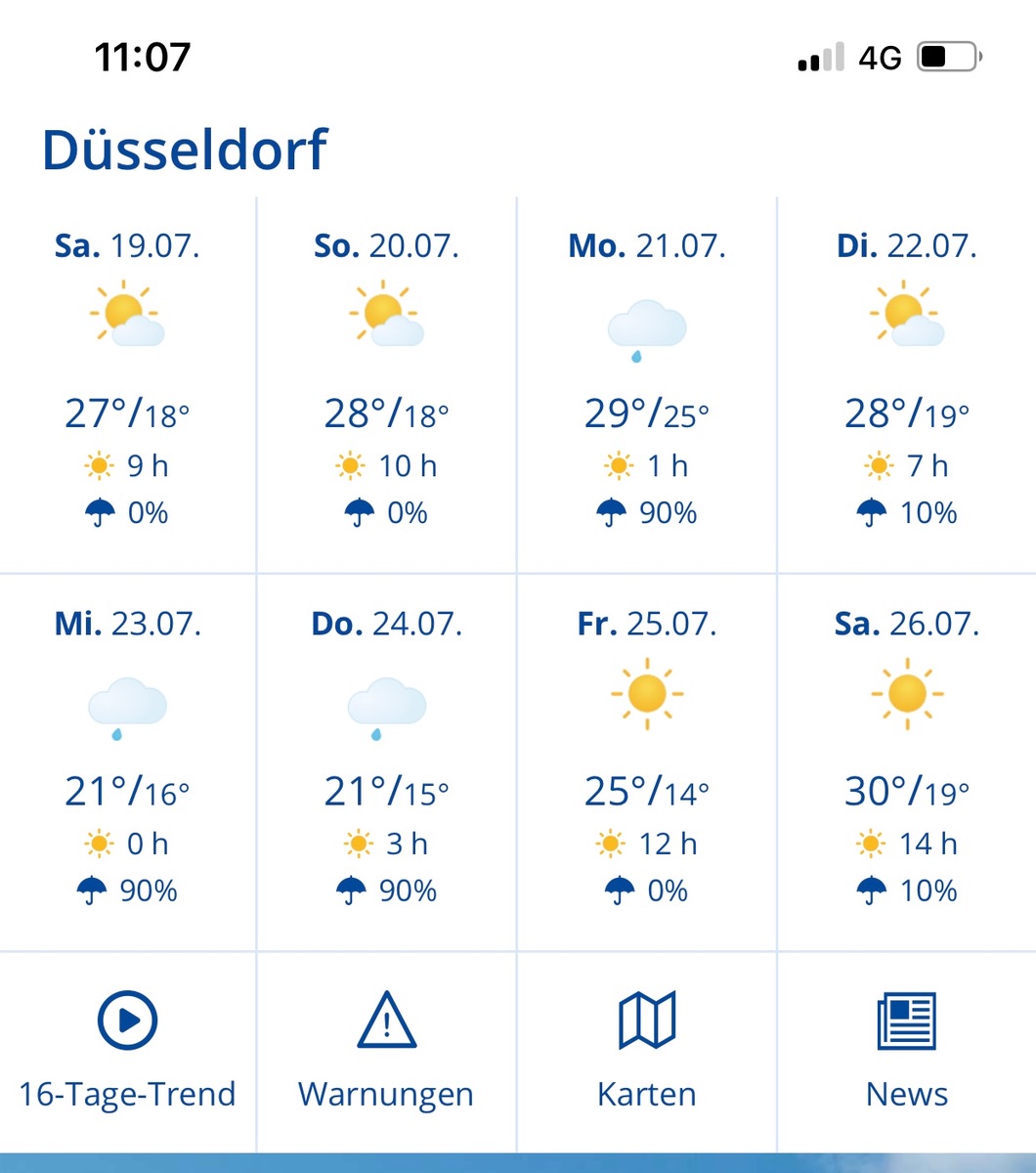The image size is (1036, 1173).
Task: Open Friday 25.07. sunny forecast
Action: coord(646,760)
